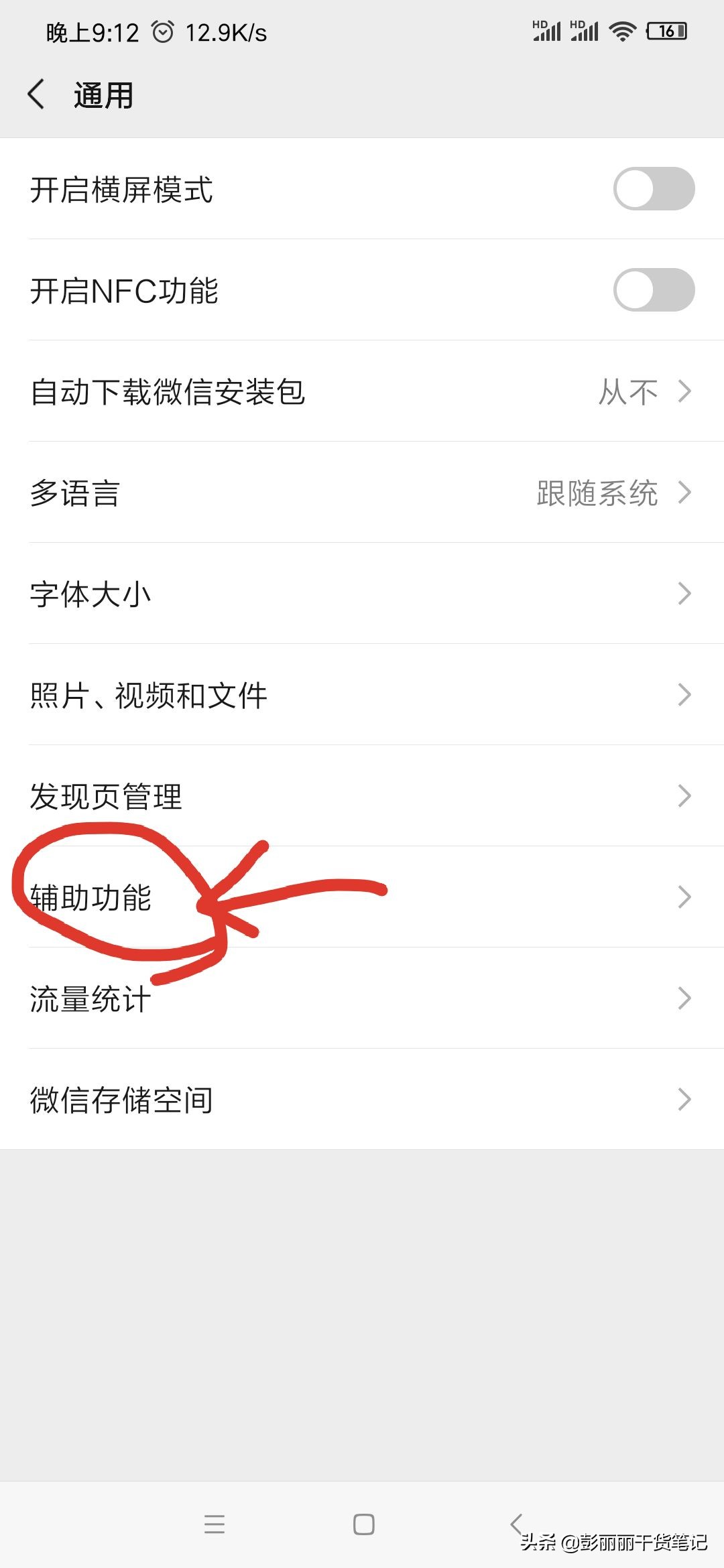
Task: Tap the battery indicator showing 16
Action: click(666, 30)
